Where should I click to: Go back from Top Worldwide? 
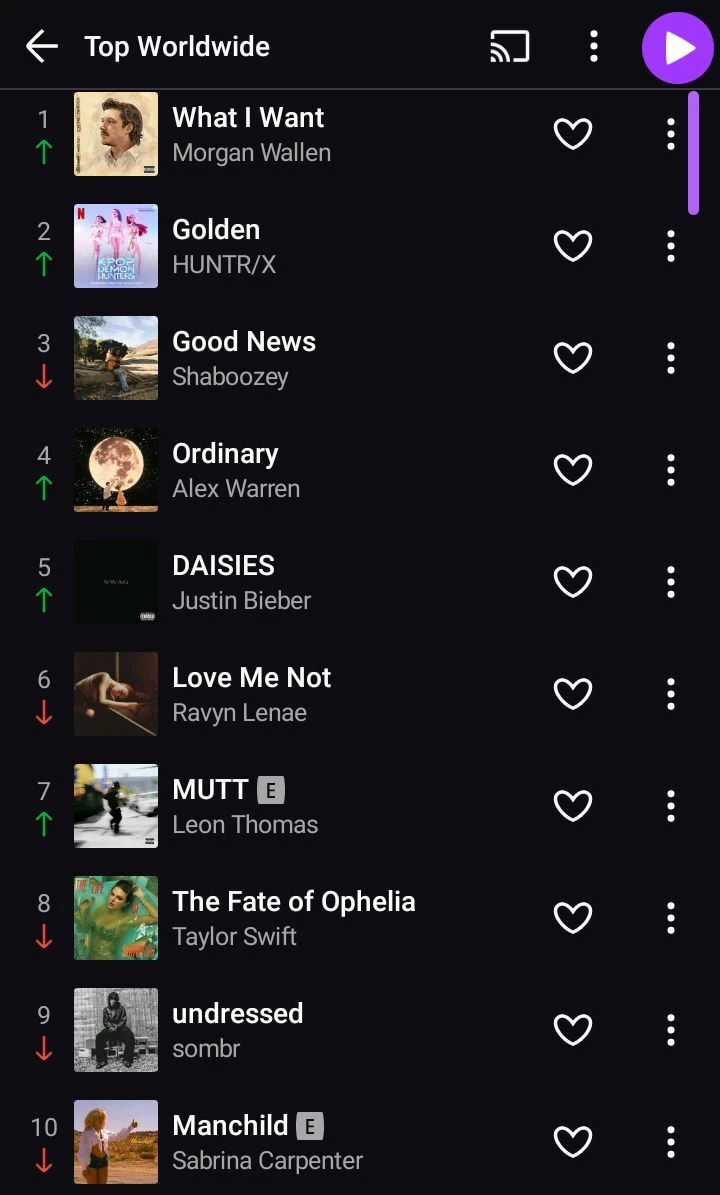pos(42,47)
